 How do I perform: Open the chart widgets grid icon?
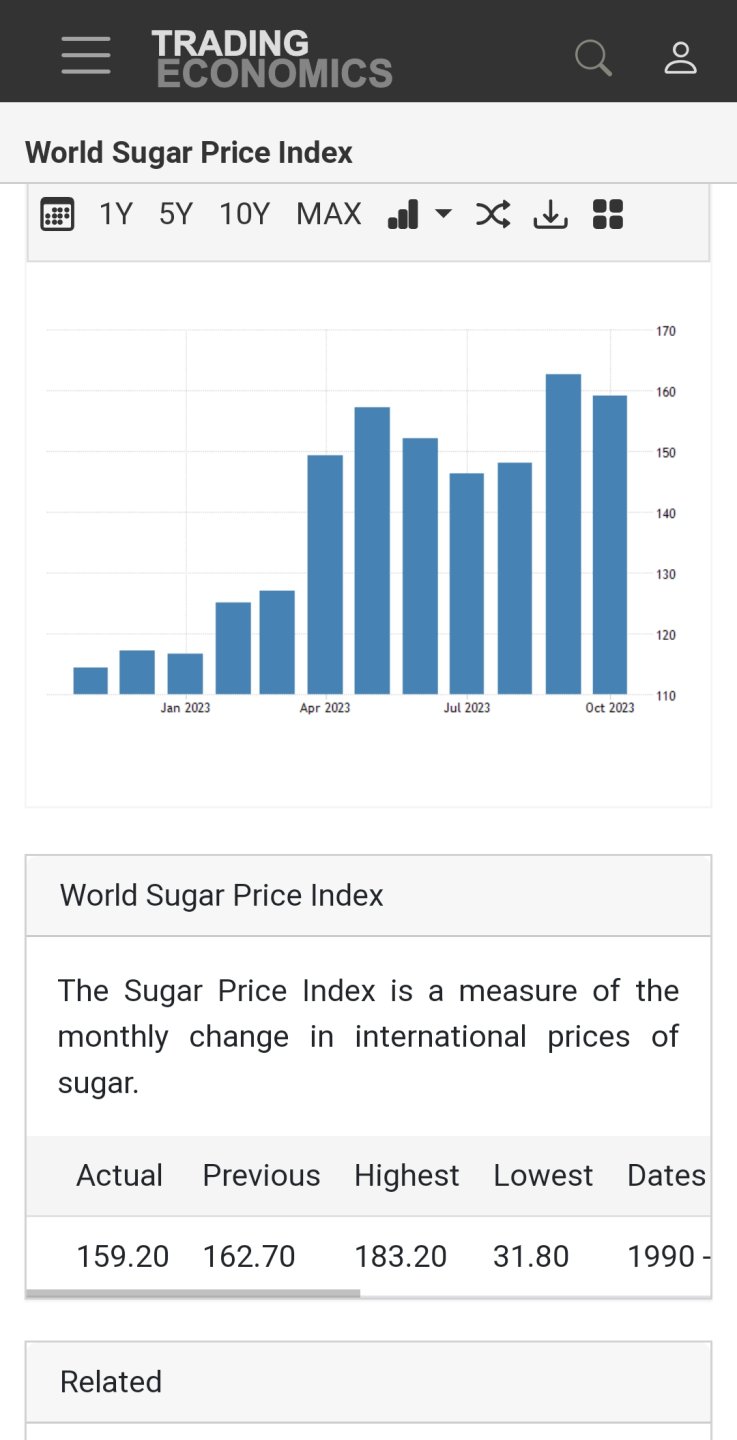pos(607,213)
